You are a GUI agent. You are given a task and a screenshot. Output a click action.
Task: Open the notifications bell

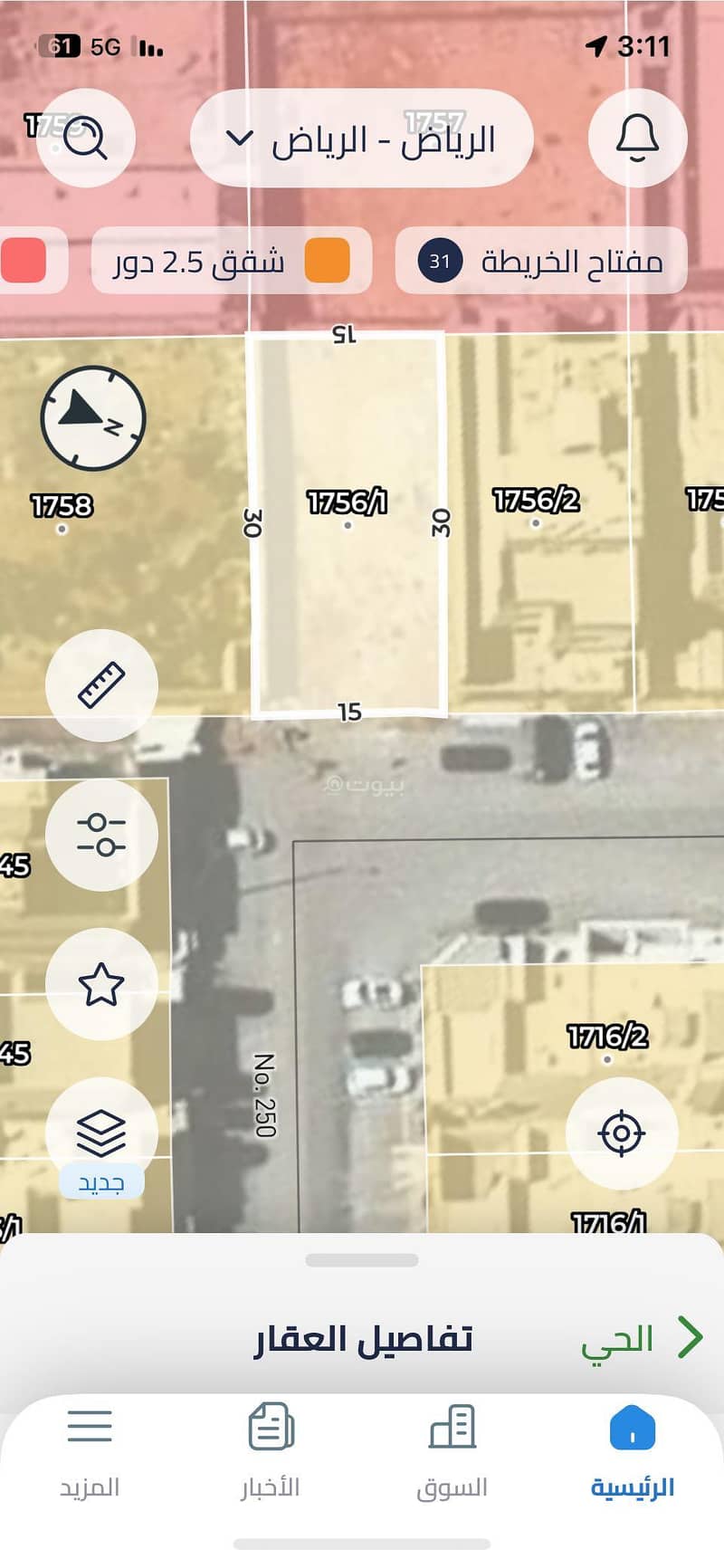[x=637, y=139]
